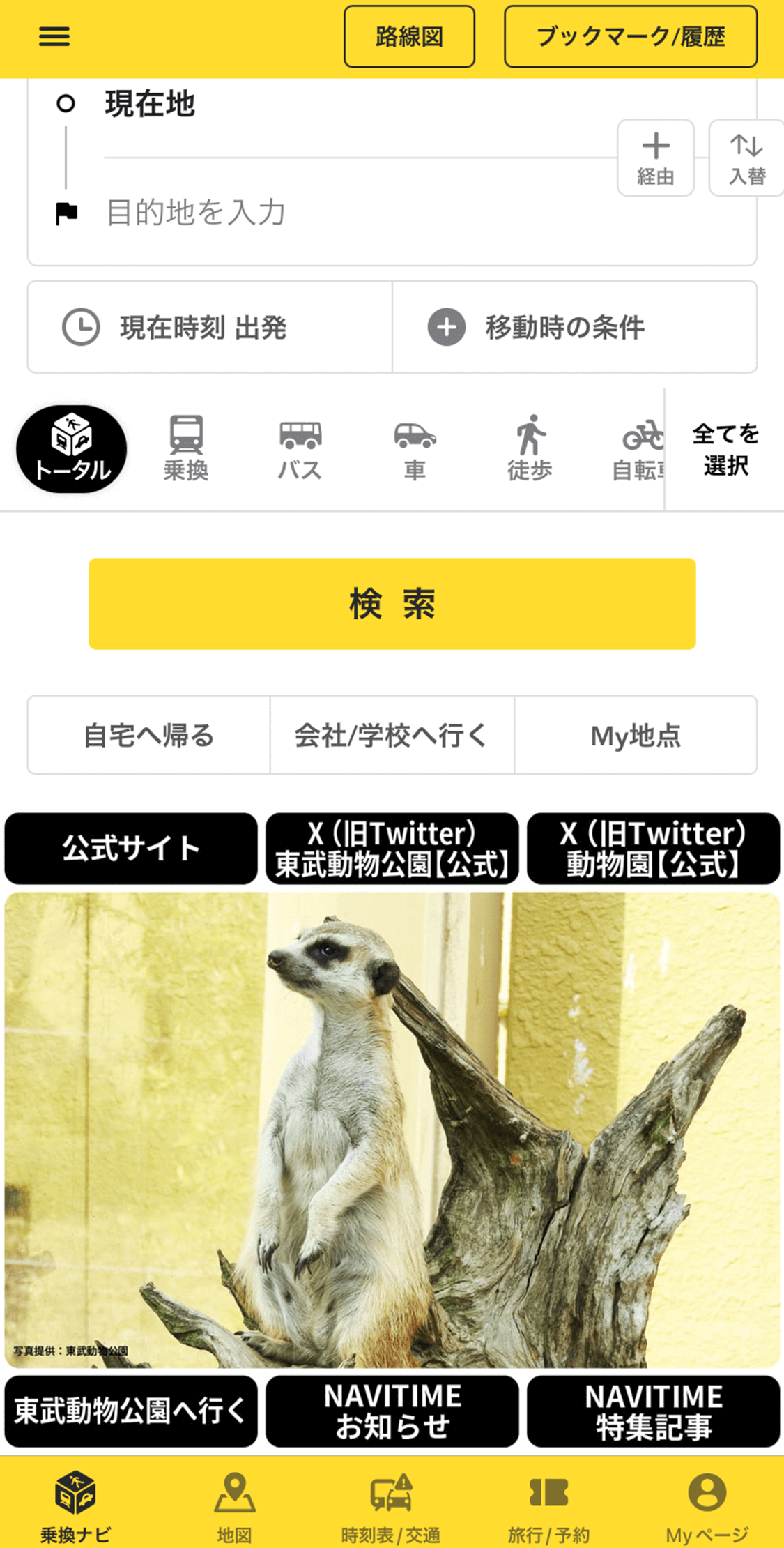Switch to the 時刻表/交通 tab
Screen dimensions: 784x1548
tap(391, 1505)
